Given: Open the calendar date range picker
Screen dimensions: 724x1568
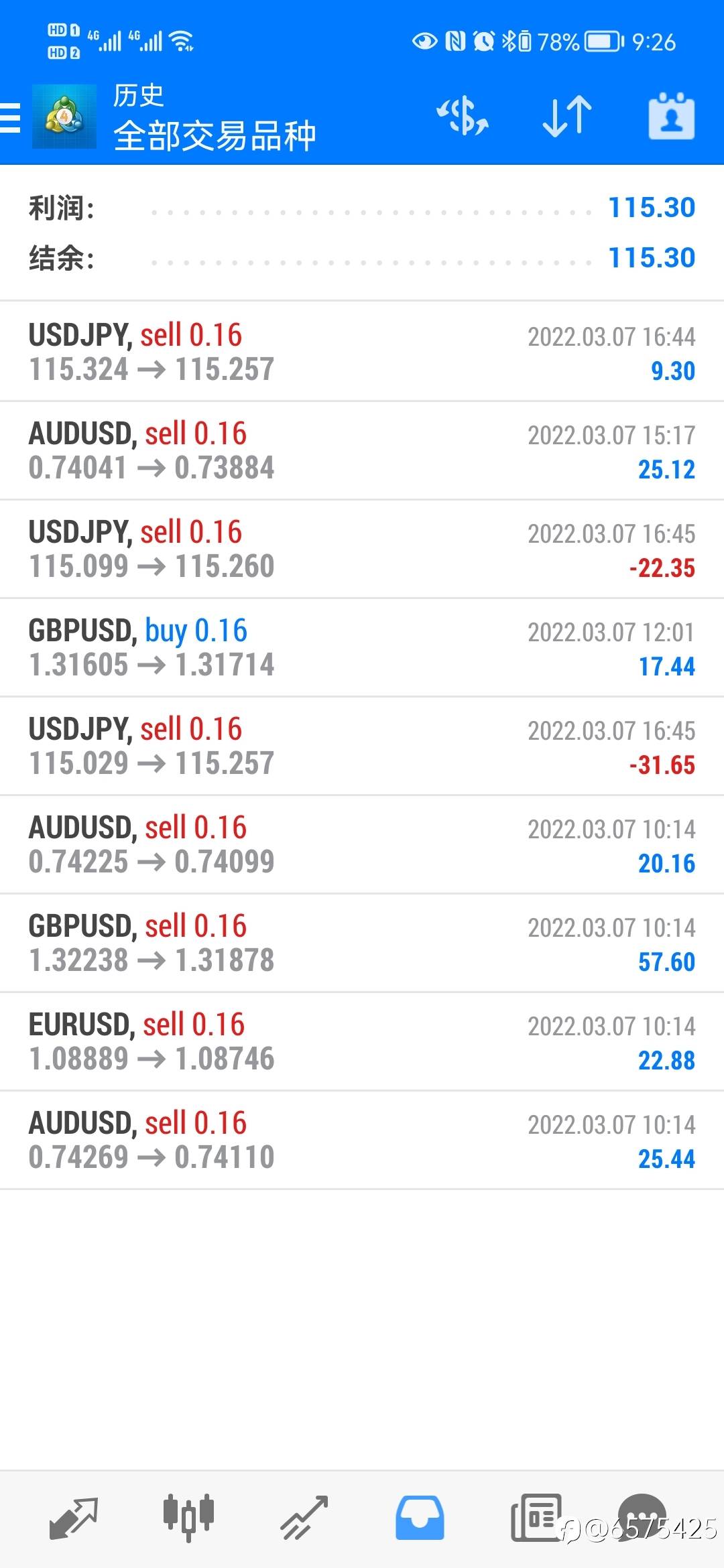Looking at the screenshot, I should (672, 116).
